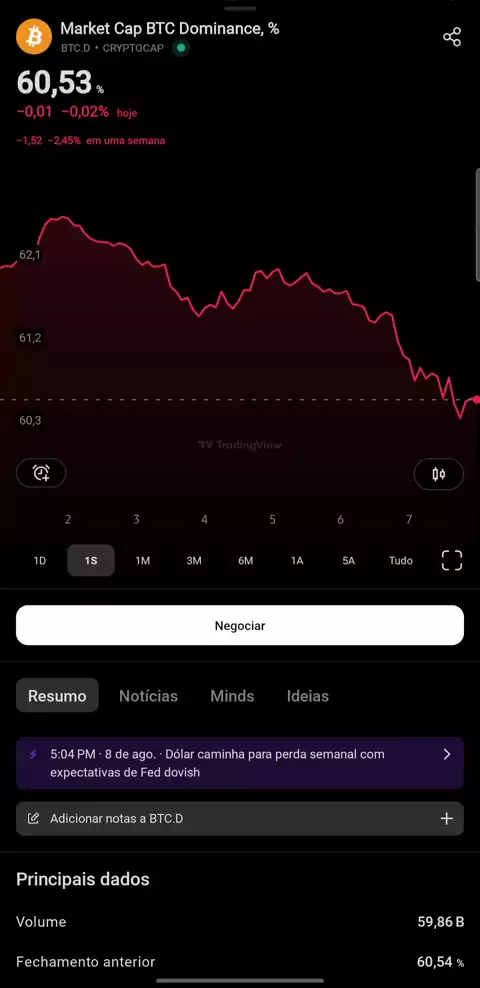Add notes to BTC.D

240,819
